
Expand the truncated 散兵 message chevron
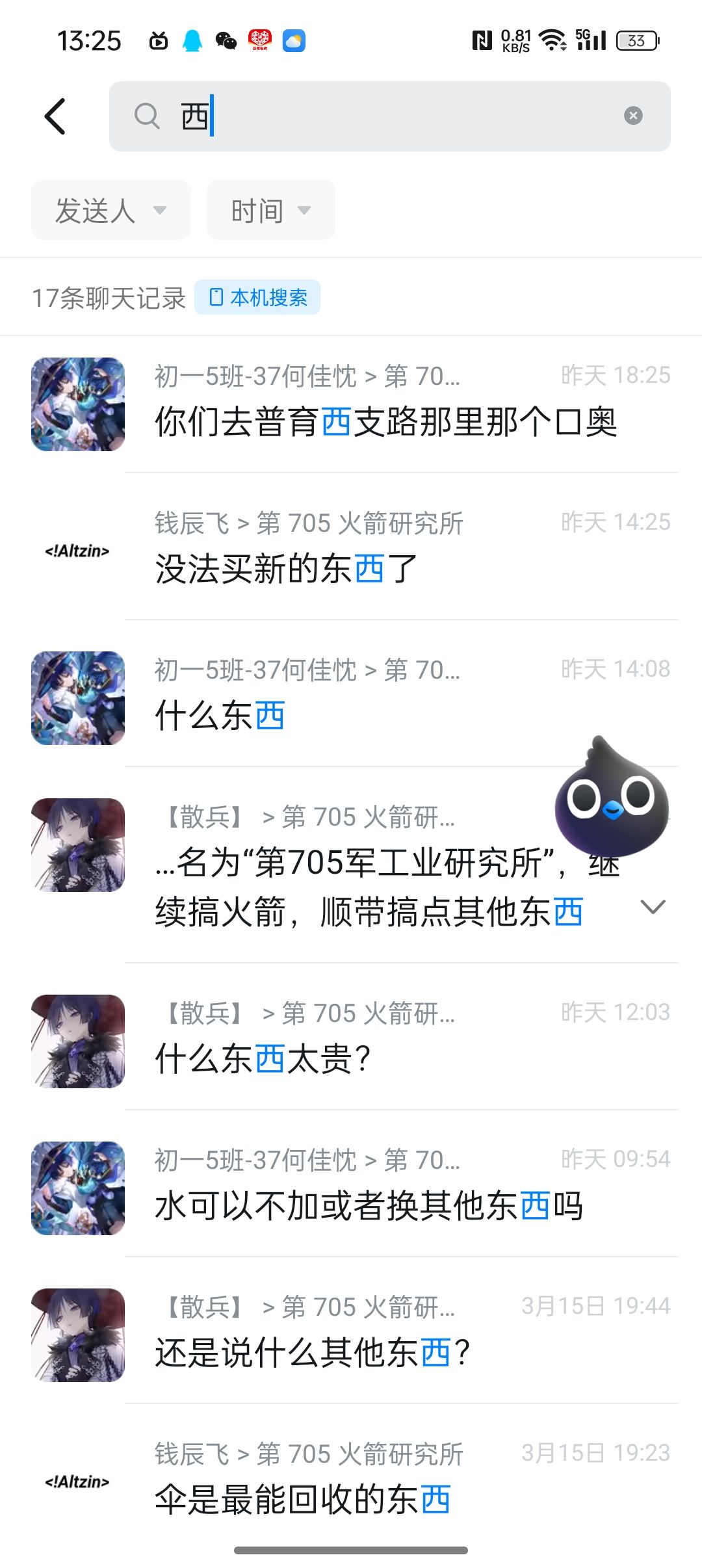pos(653,907)
